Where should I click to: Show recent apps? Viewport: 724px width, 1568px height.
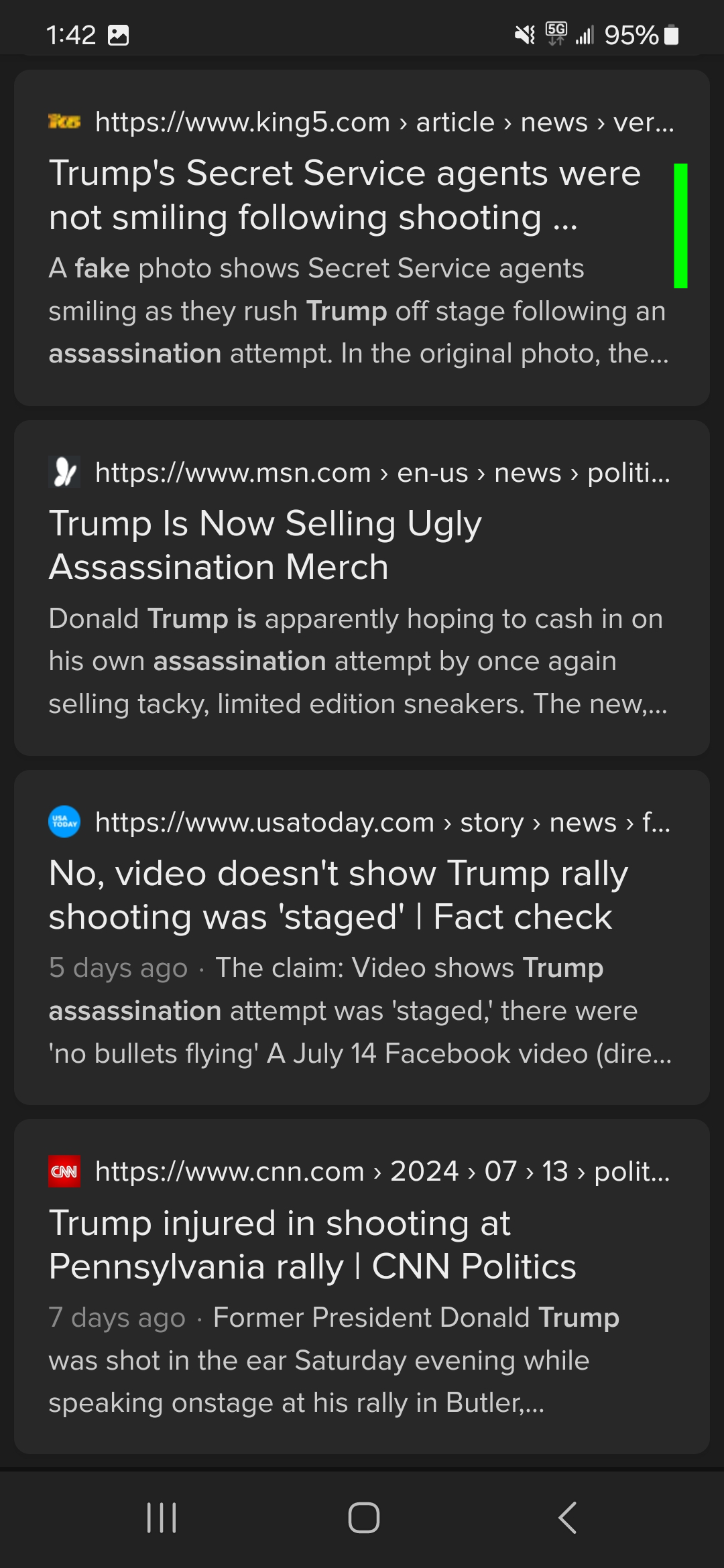point(162,1518)
